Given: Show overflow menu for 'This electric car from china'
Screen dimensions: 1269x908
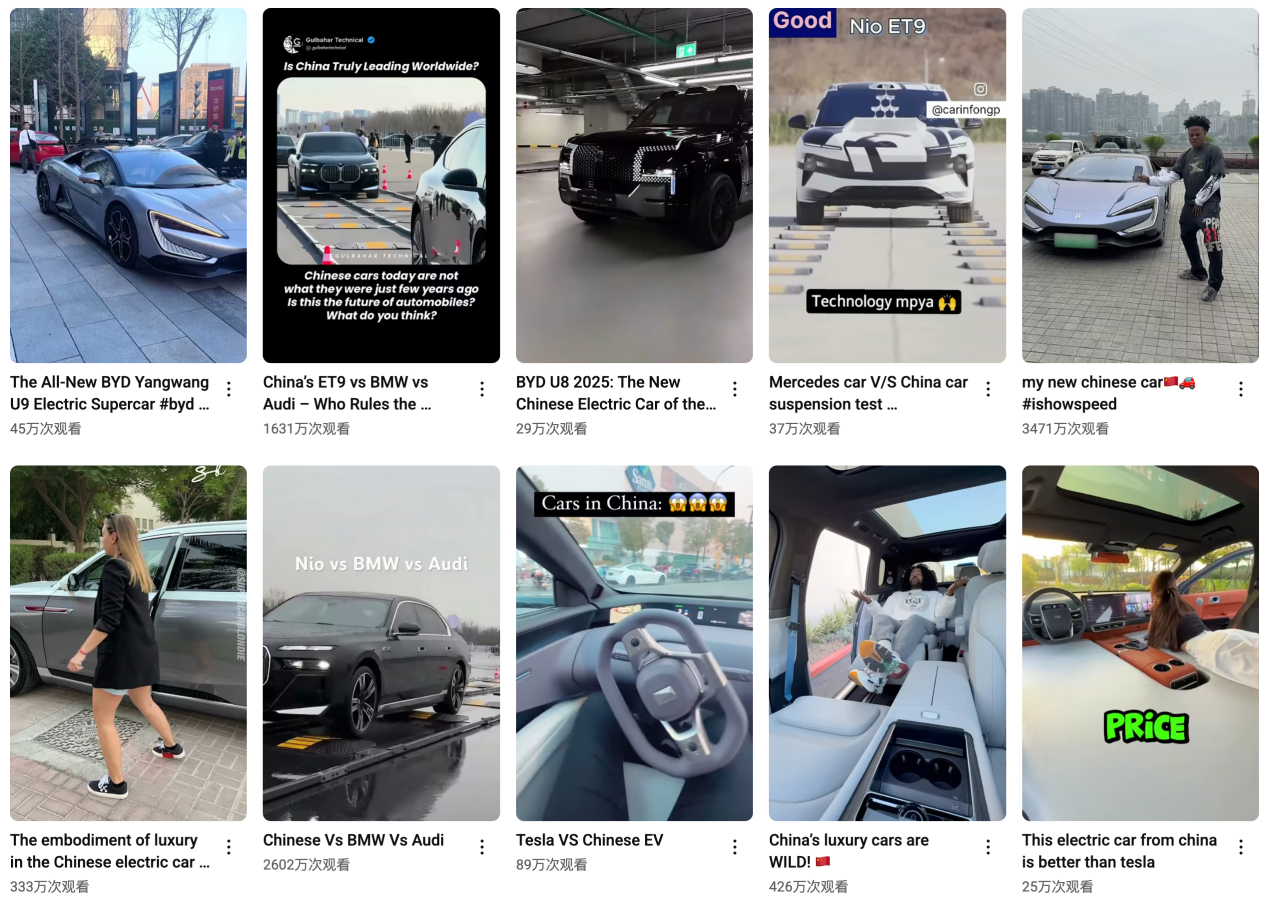Looking at the screenshot, I should pos(1241,847).
